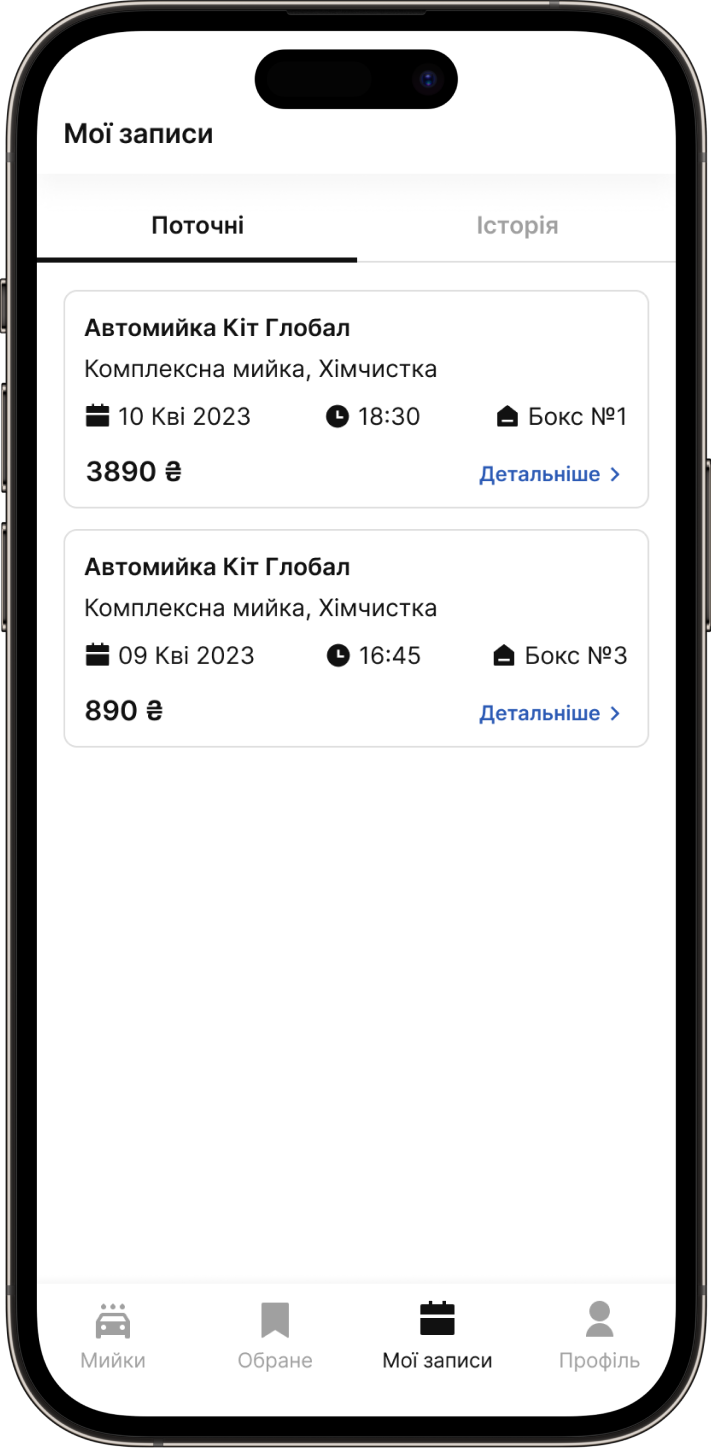Open the Профіль tab

point(599,1336)
